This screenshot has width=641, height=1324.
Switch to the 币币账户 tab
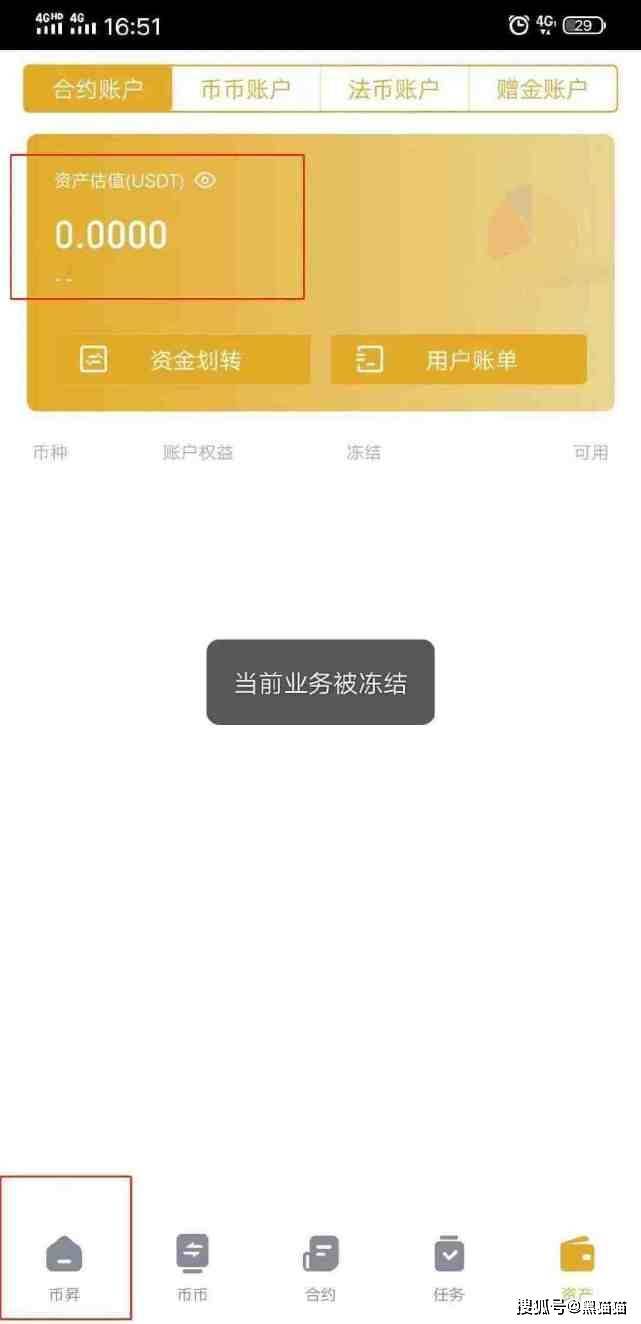[246, 89]
